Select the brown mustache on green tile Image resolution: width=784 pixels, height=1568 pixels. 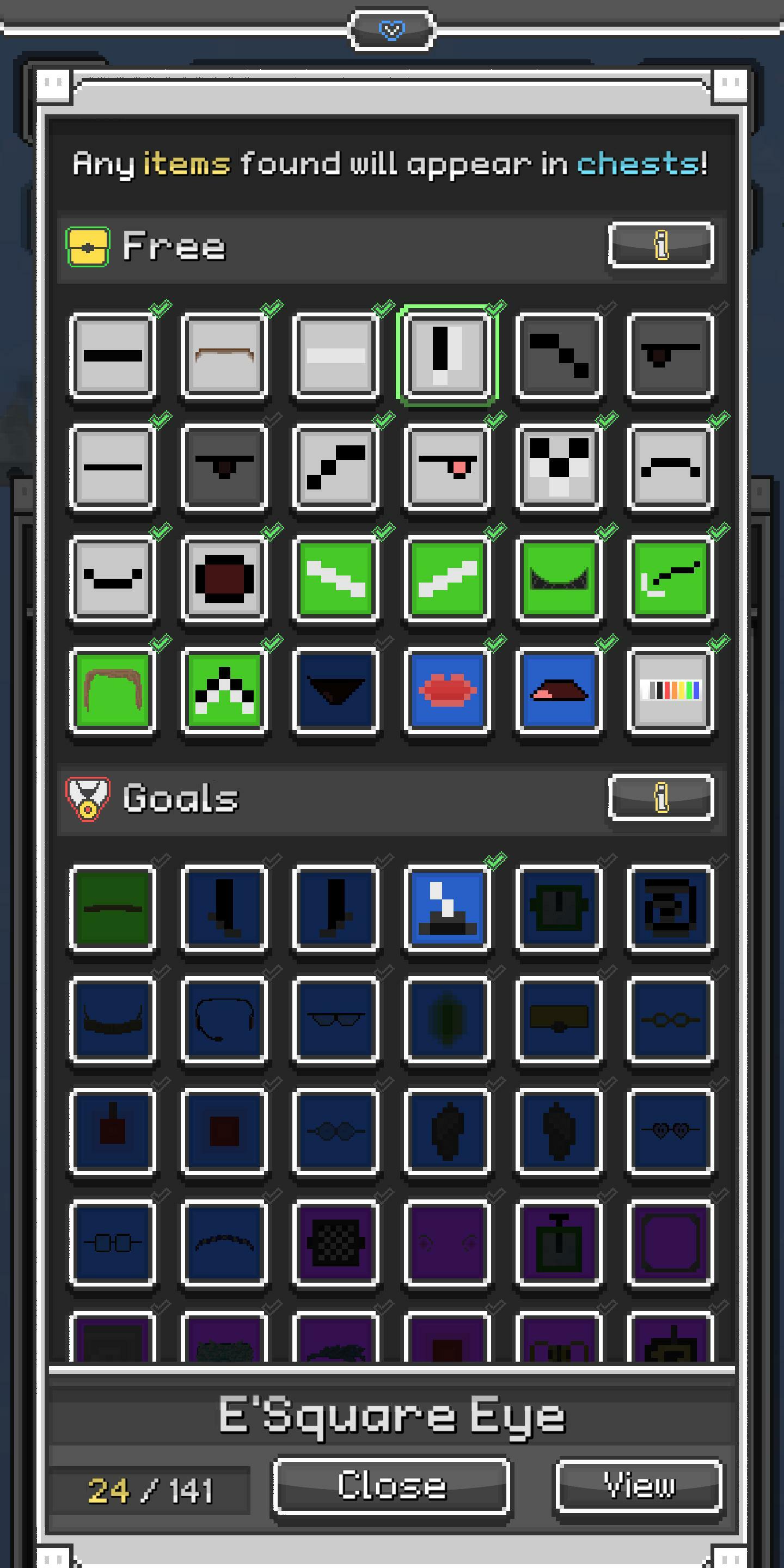[113, 690]
